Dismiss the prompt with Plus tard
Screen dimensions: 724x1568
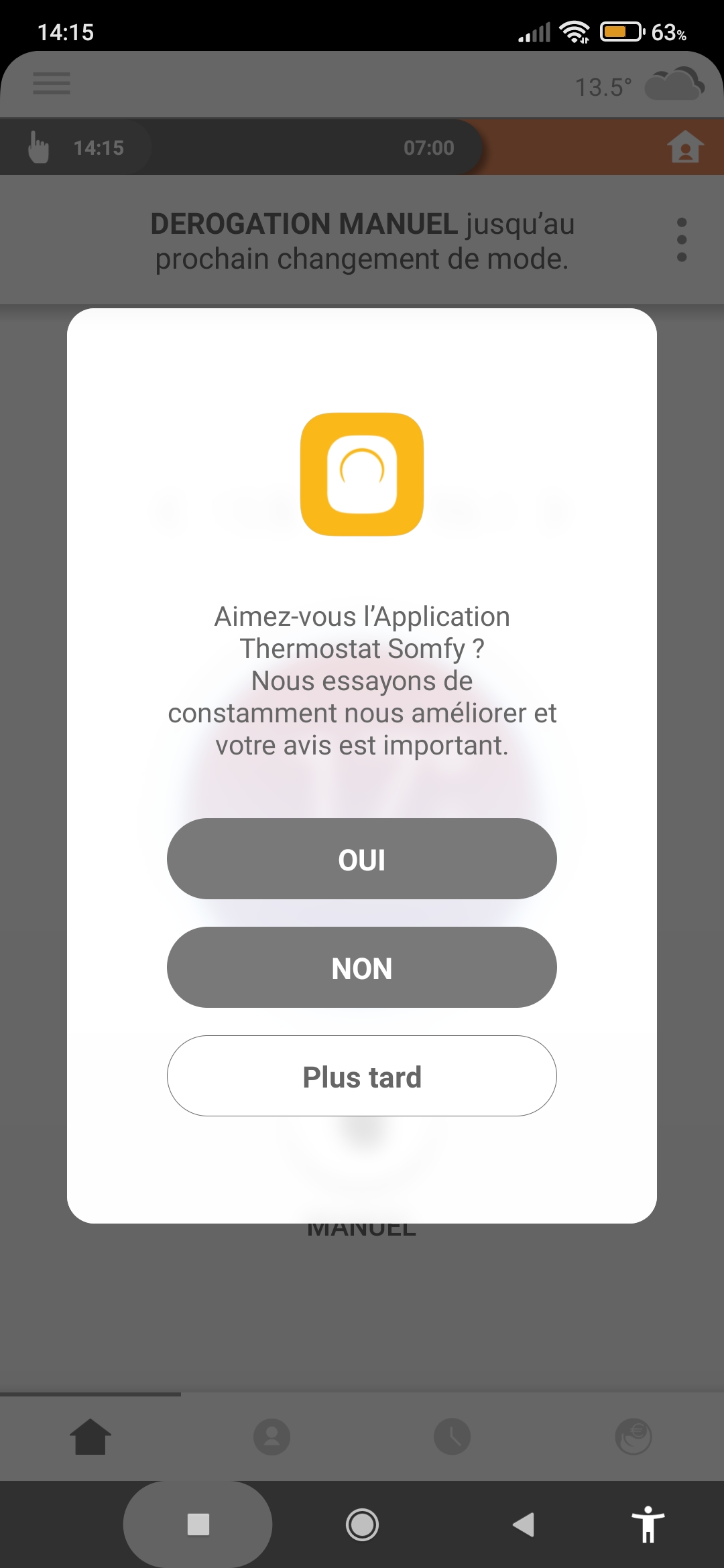[x=362, y=1076]
